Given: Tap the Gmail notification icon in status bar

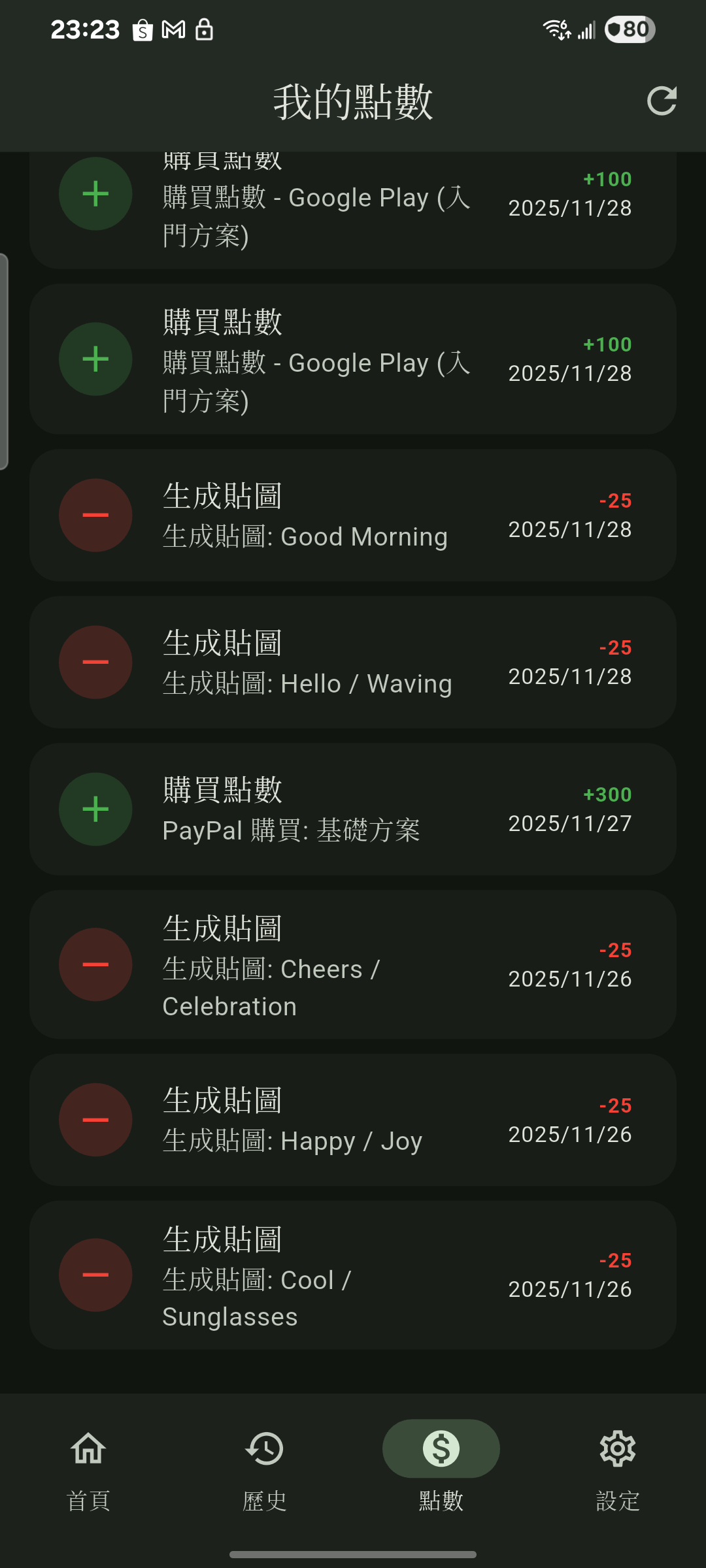Looking at the screenshot, I should [173, 29].
